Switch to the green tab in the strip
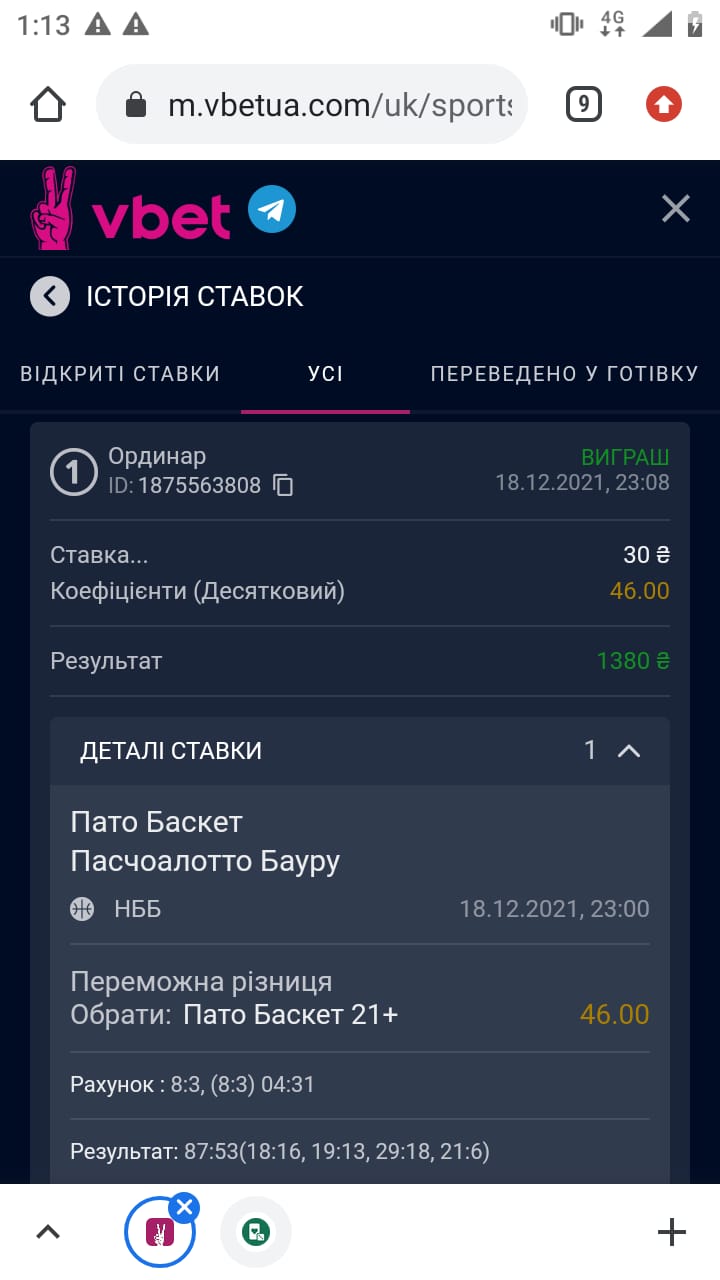Viewport: 720px width, 1280px height. (x=255, y=1232)
